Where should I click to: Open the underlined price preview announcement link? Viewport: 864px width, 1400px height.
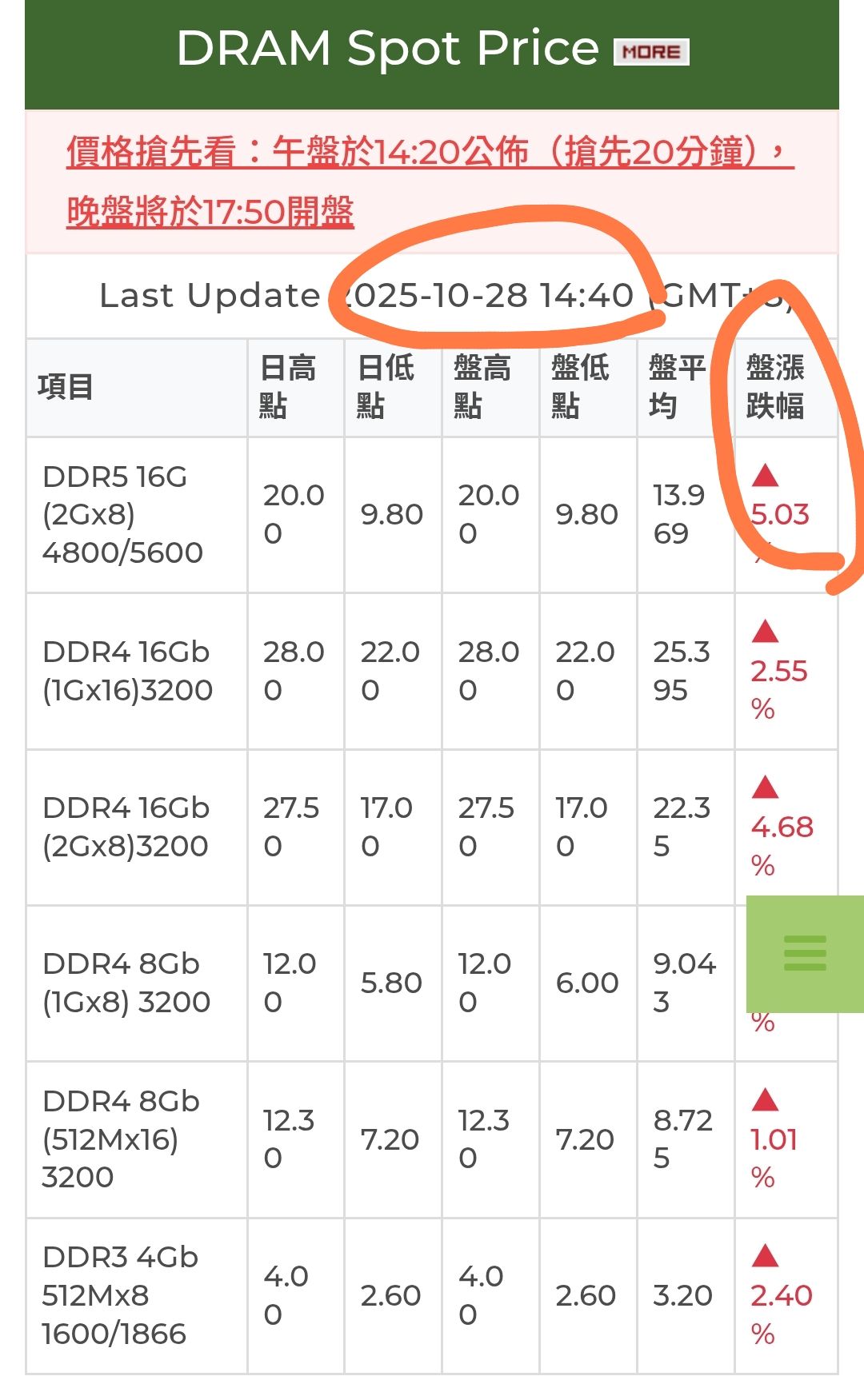[429, 152]
